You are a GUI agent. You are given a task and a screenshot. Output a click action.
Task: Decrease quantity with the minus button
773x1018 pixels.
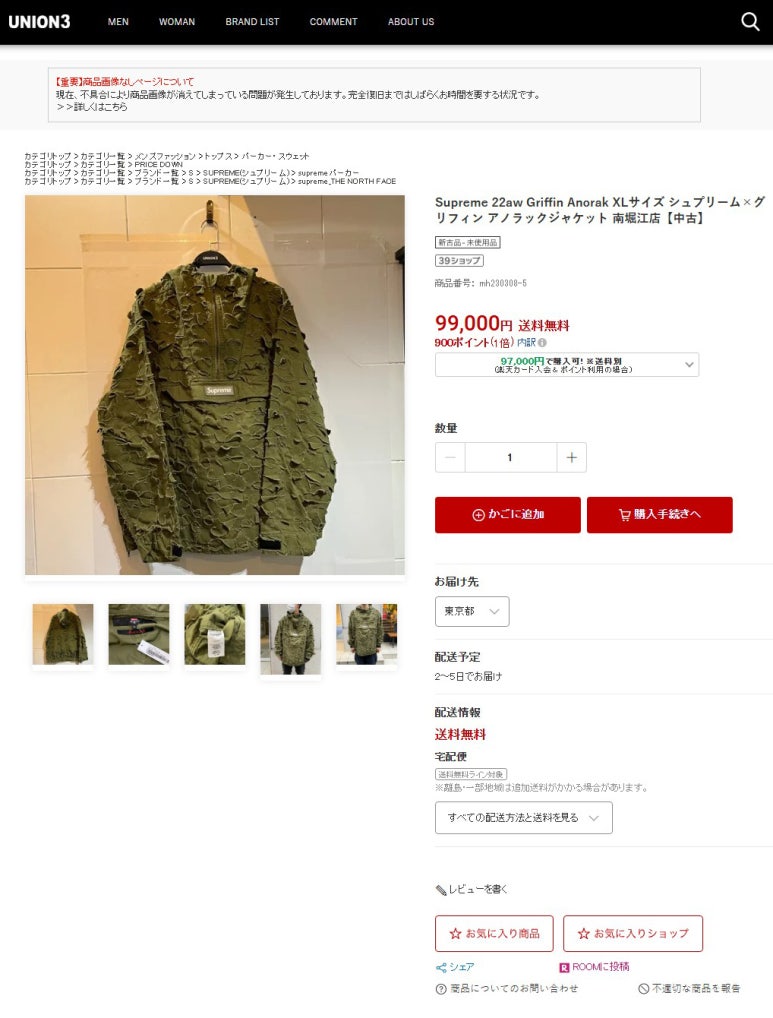[450, 457]
